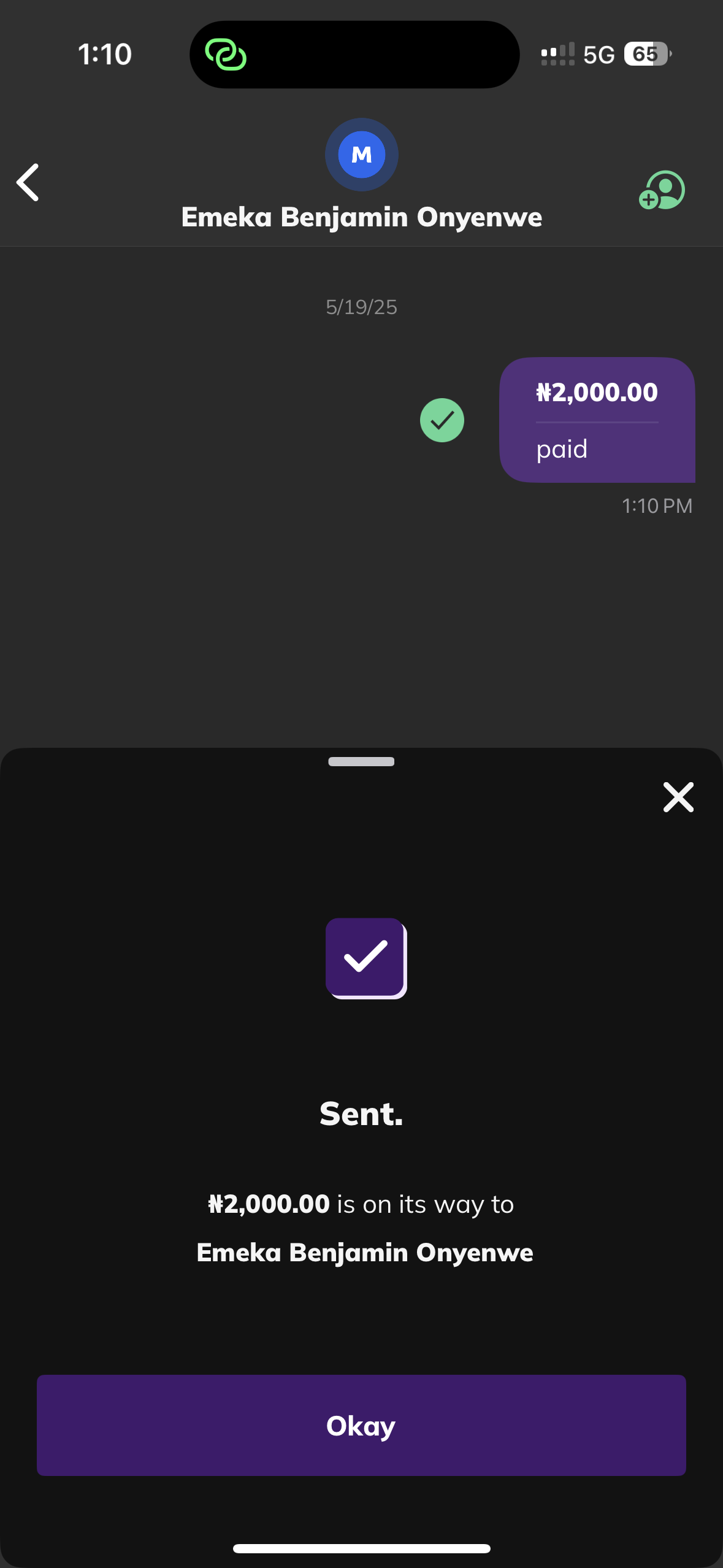This screenshot has height=1568, width=723.
Task: Close the Sent confirmation sheet
Action: point(678,797)
